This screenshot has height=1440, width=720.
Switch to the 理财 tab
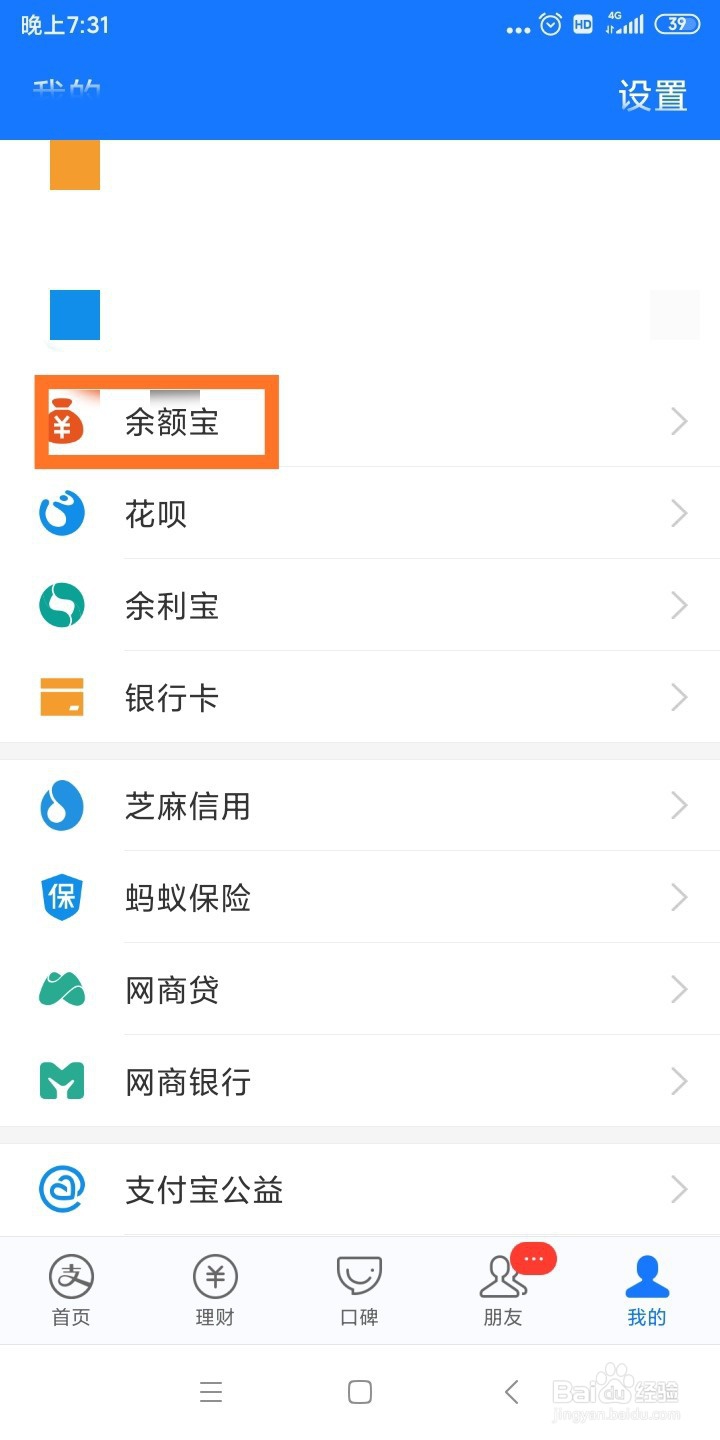215,1290
